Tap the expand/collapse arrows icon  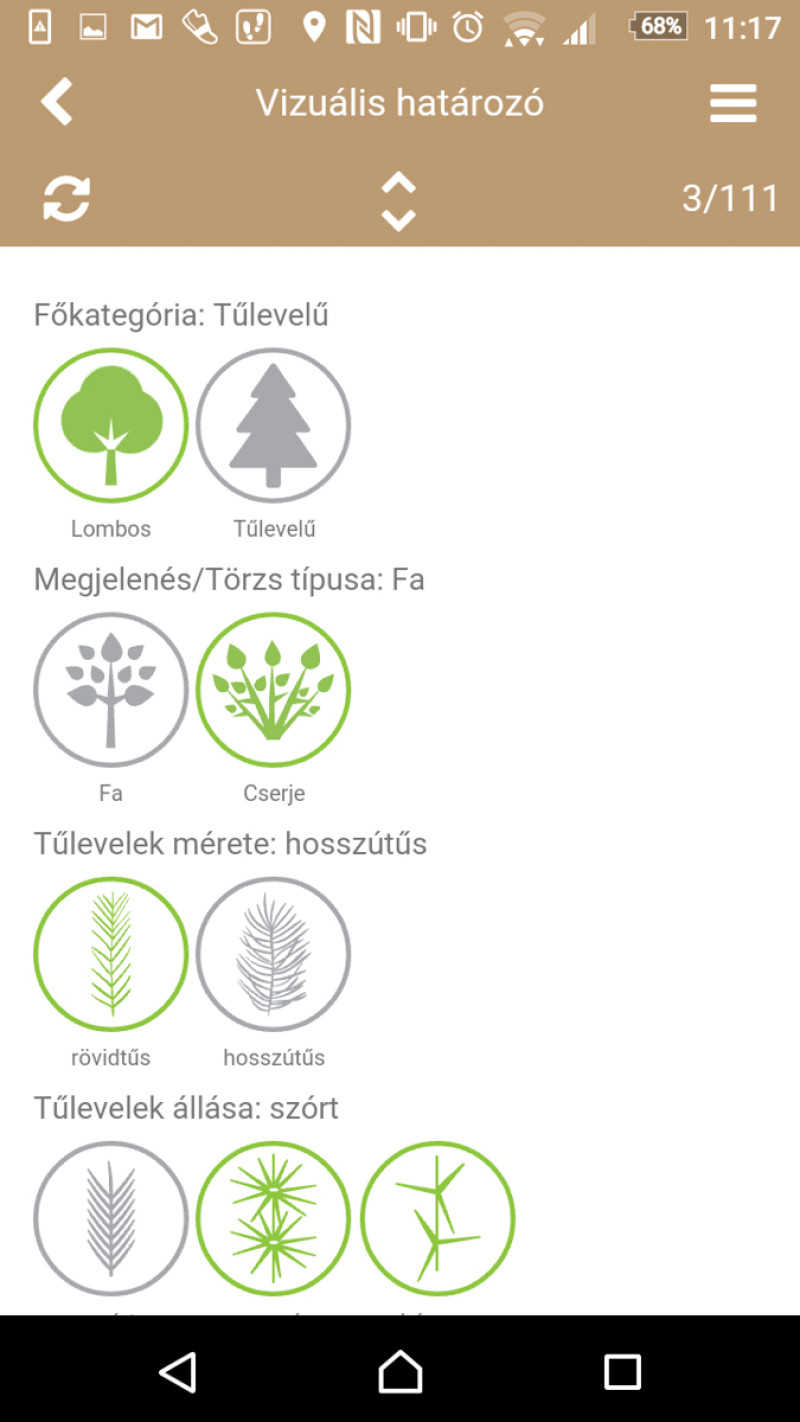[399, 200]
